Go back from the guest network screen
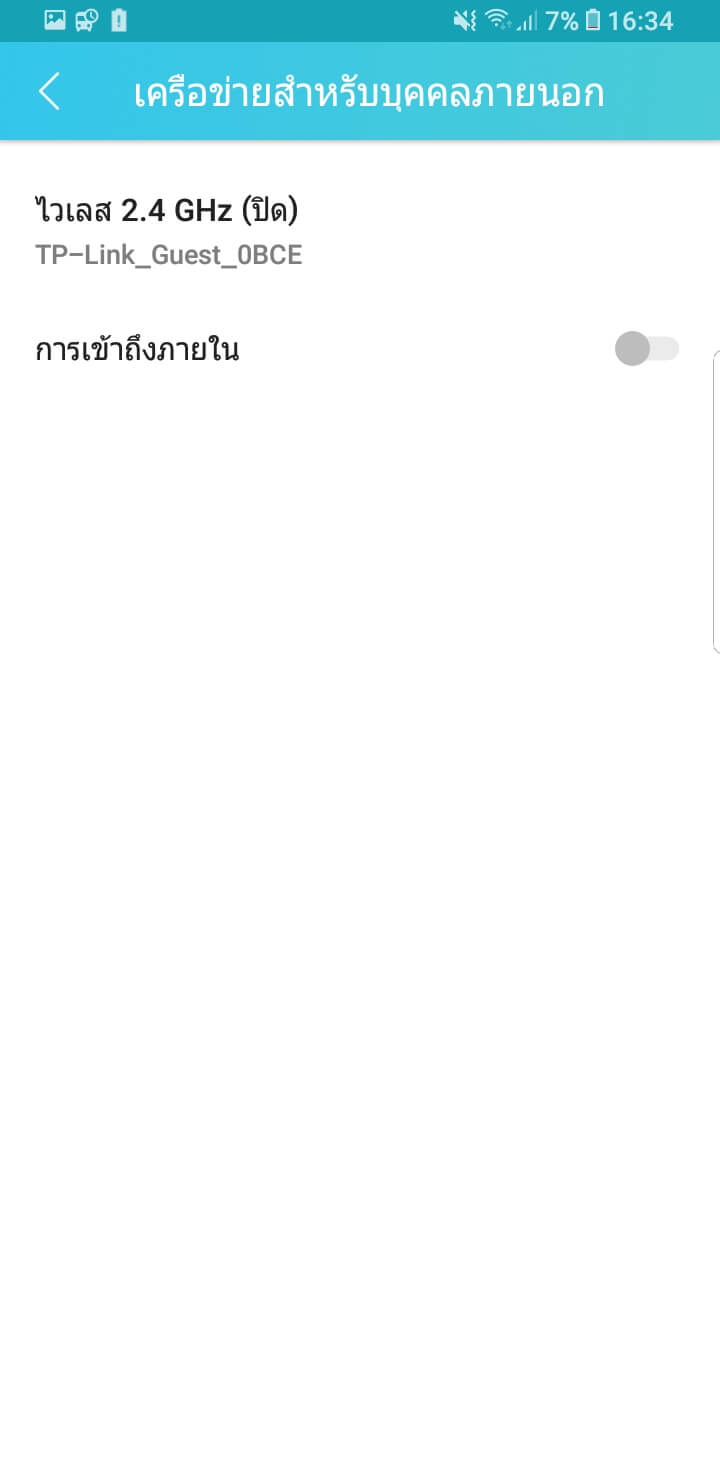Screen dimensions: 720x1480 49,92
